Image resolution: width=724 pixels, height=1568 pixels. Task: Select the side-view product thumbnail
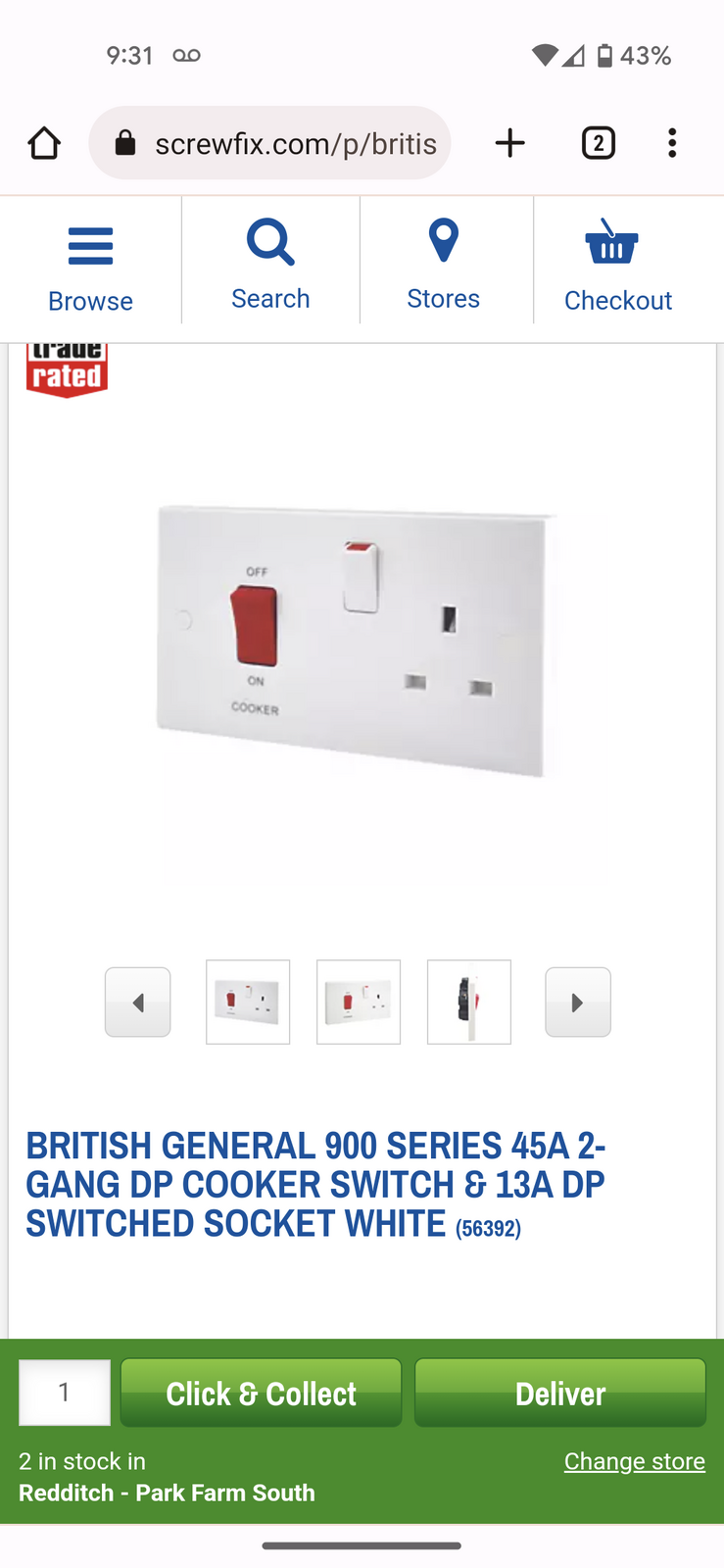(x=469, y=1002)
